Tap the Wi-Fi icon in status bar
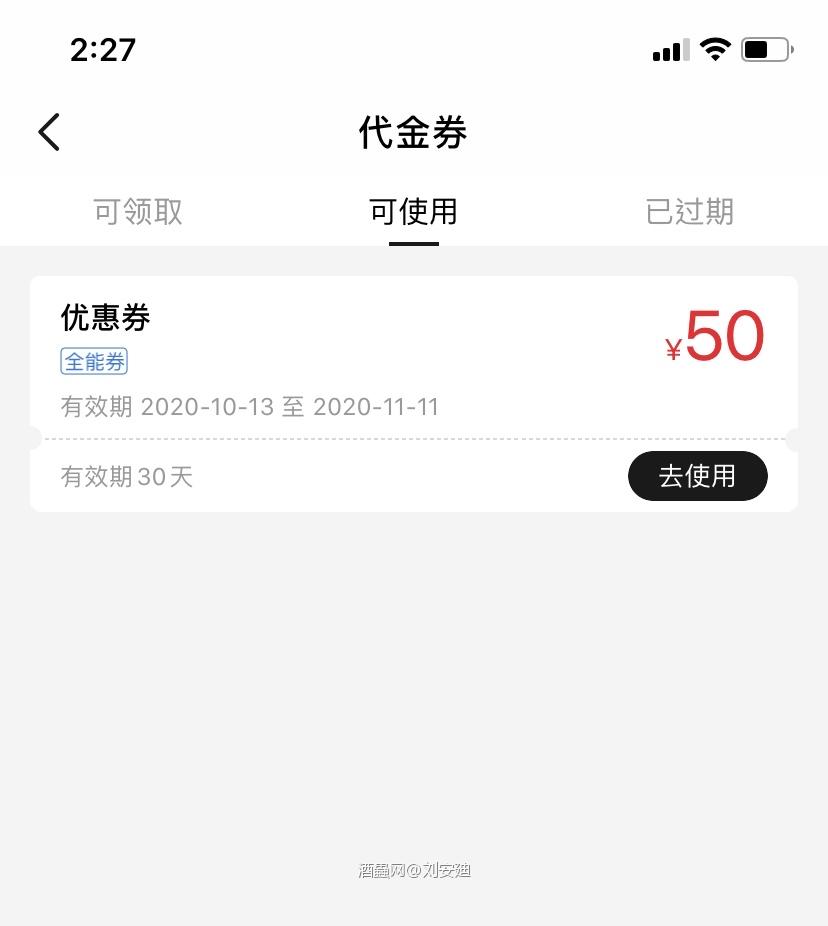This screenshot has width=828, height=926. point(714,49)
